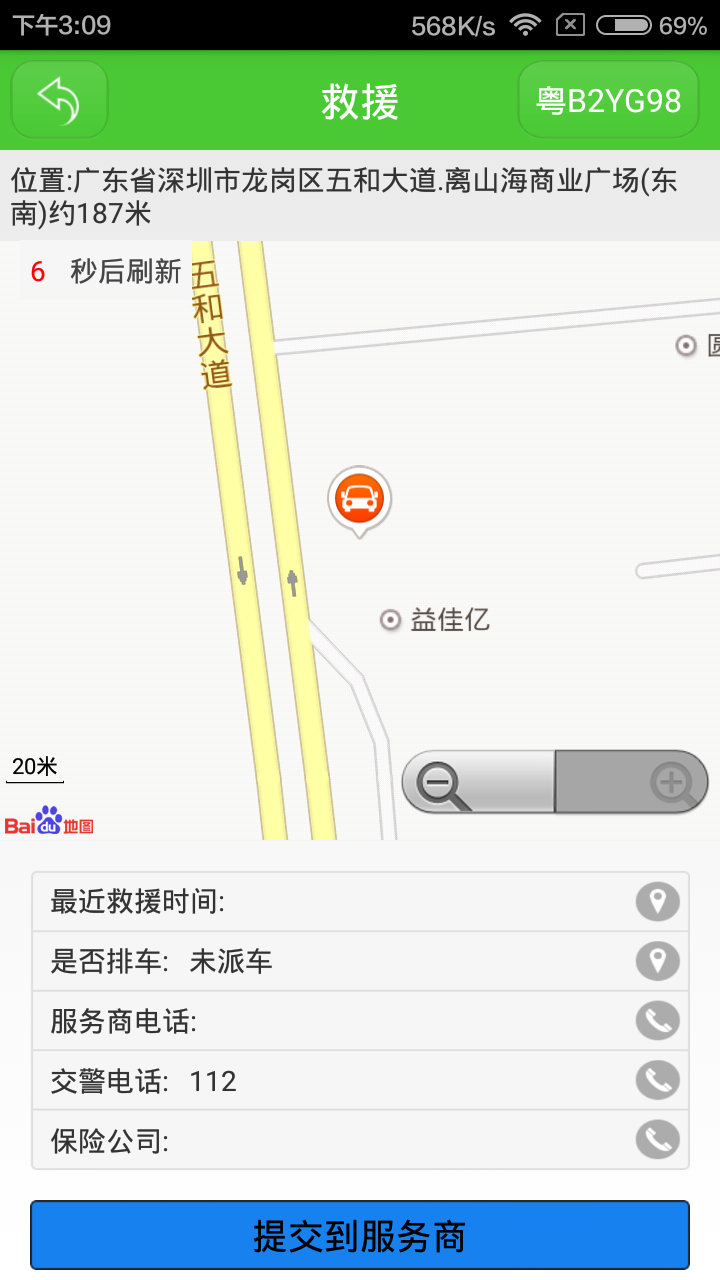Image resolution: width=720 pixels, height=1280 pixels.
Task: Click the back arrow in the green header
Action: [58, 99]
